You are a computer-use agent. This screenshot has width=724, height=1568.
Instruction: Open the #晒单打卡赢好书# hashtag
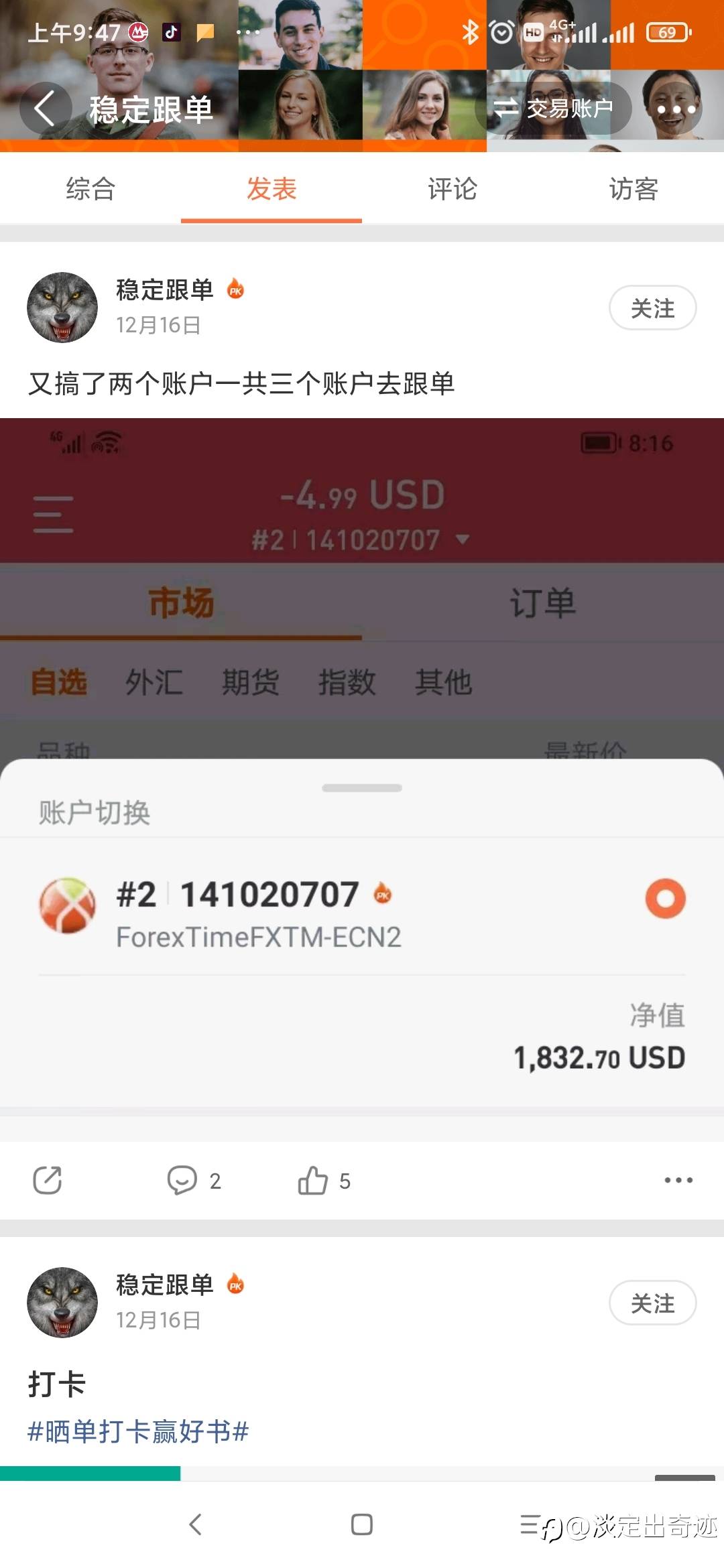click(138, 1431)
